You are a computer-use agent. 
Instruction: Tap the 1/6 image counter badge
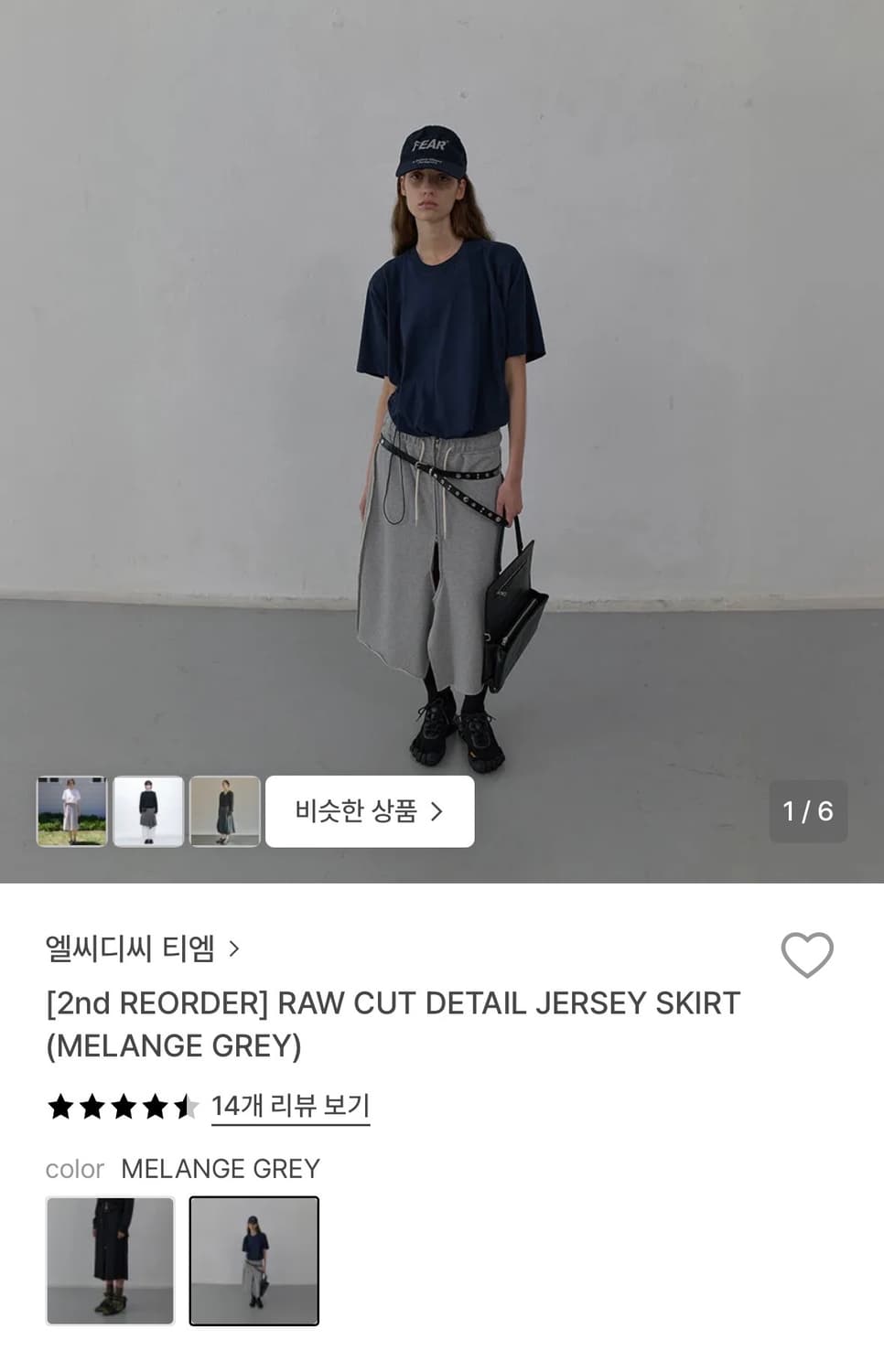coord(807,811)
